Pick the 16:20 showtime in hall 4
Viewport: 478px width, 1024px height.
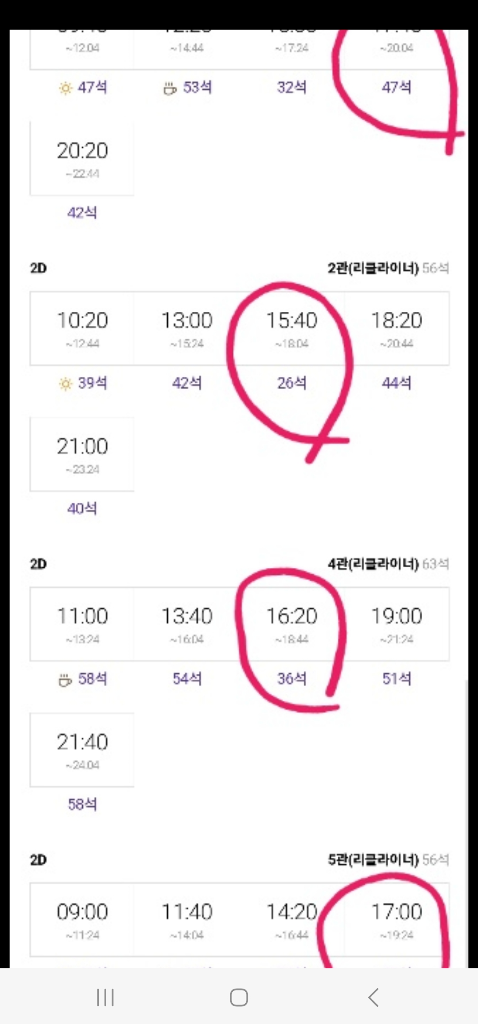tap(292, 624)
